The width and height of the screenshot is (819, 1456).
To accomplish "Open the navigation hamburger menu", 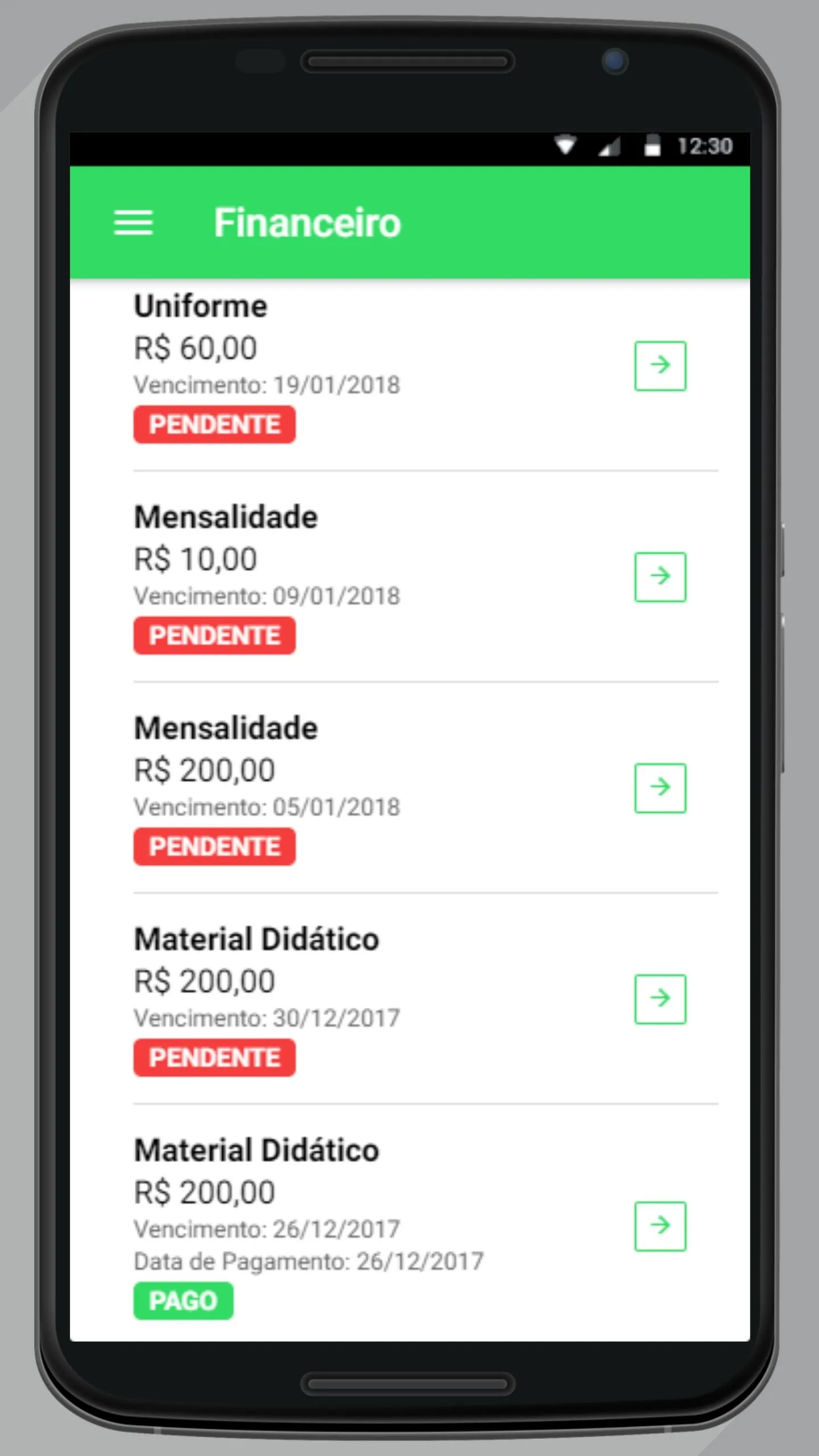I will pos(134,222).
